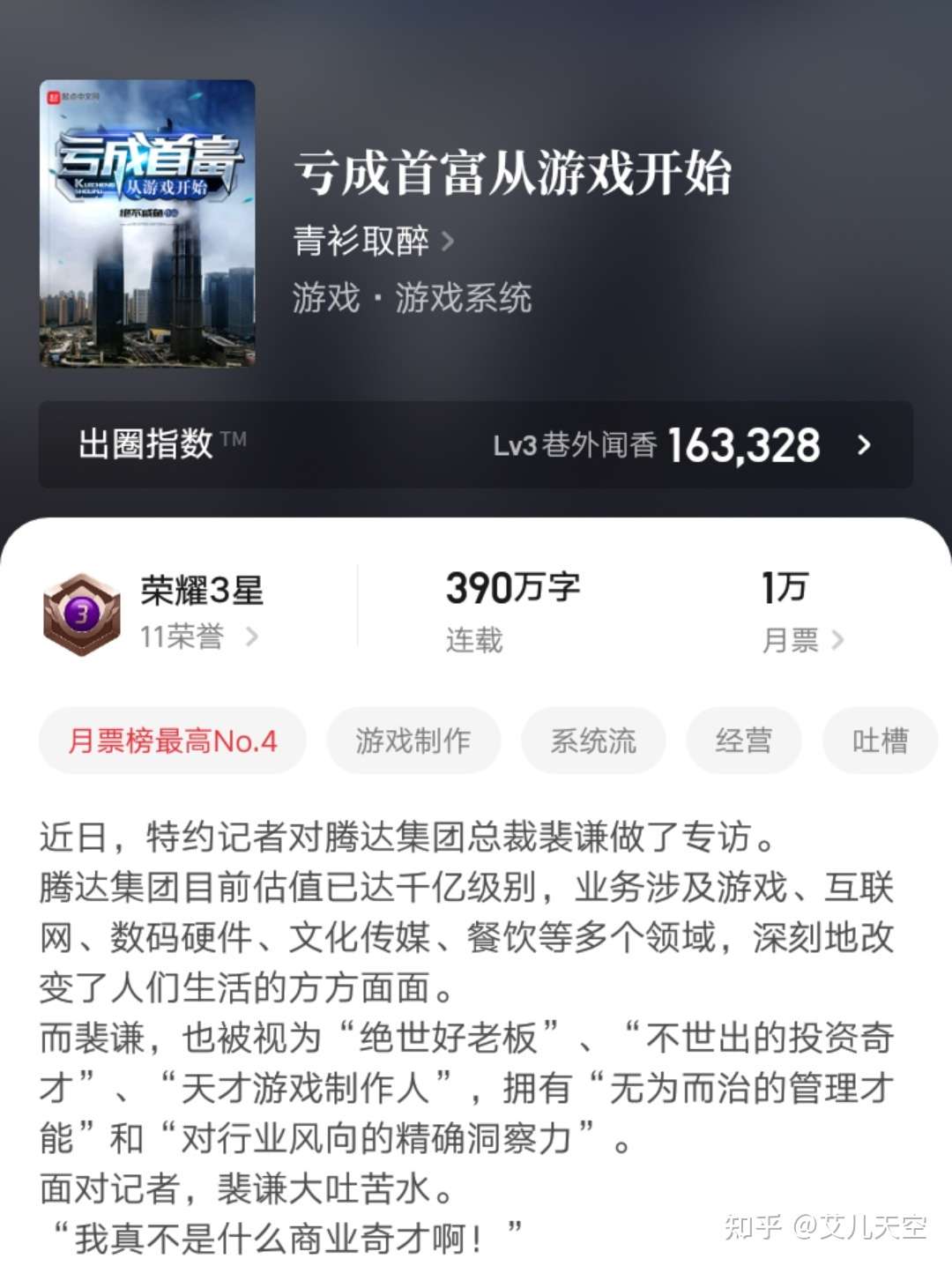Image resolution: width=952 pixels, height=1266 pixels.
Task: Switch to the 游戏制作 tag
Action: (x=413, y=741)
